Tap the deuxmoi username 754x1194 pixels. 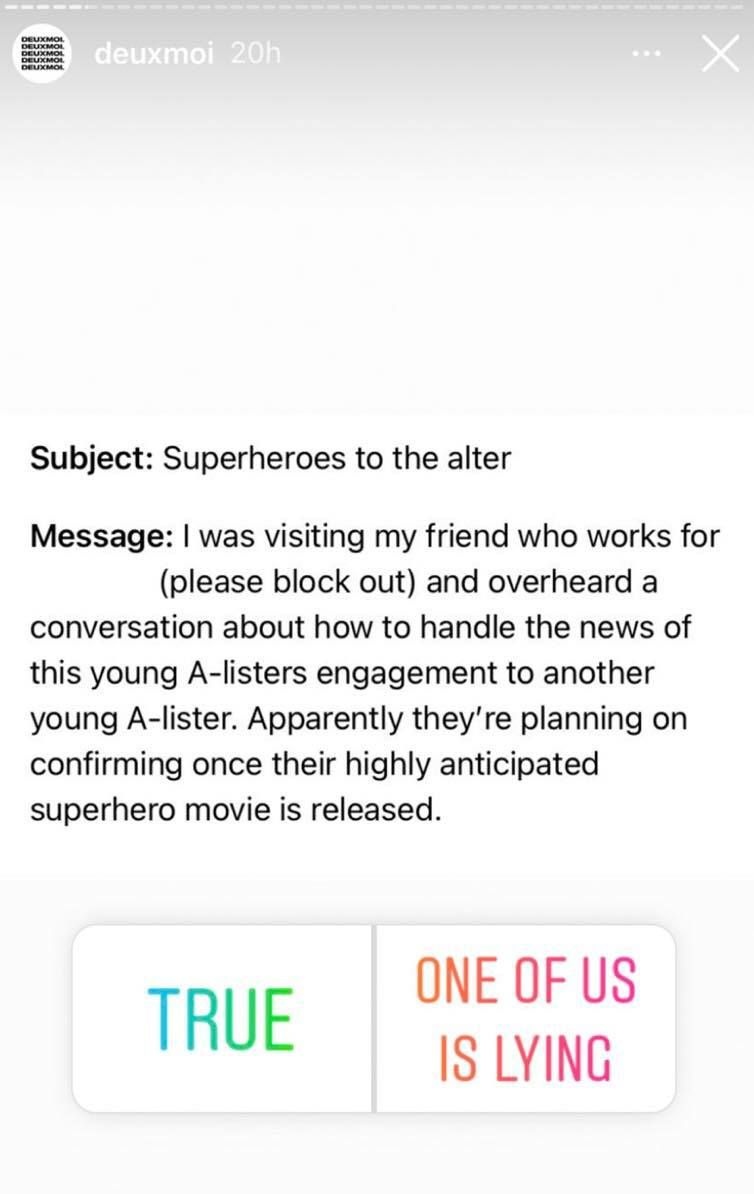[x=154, y=54]
